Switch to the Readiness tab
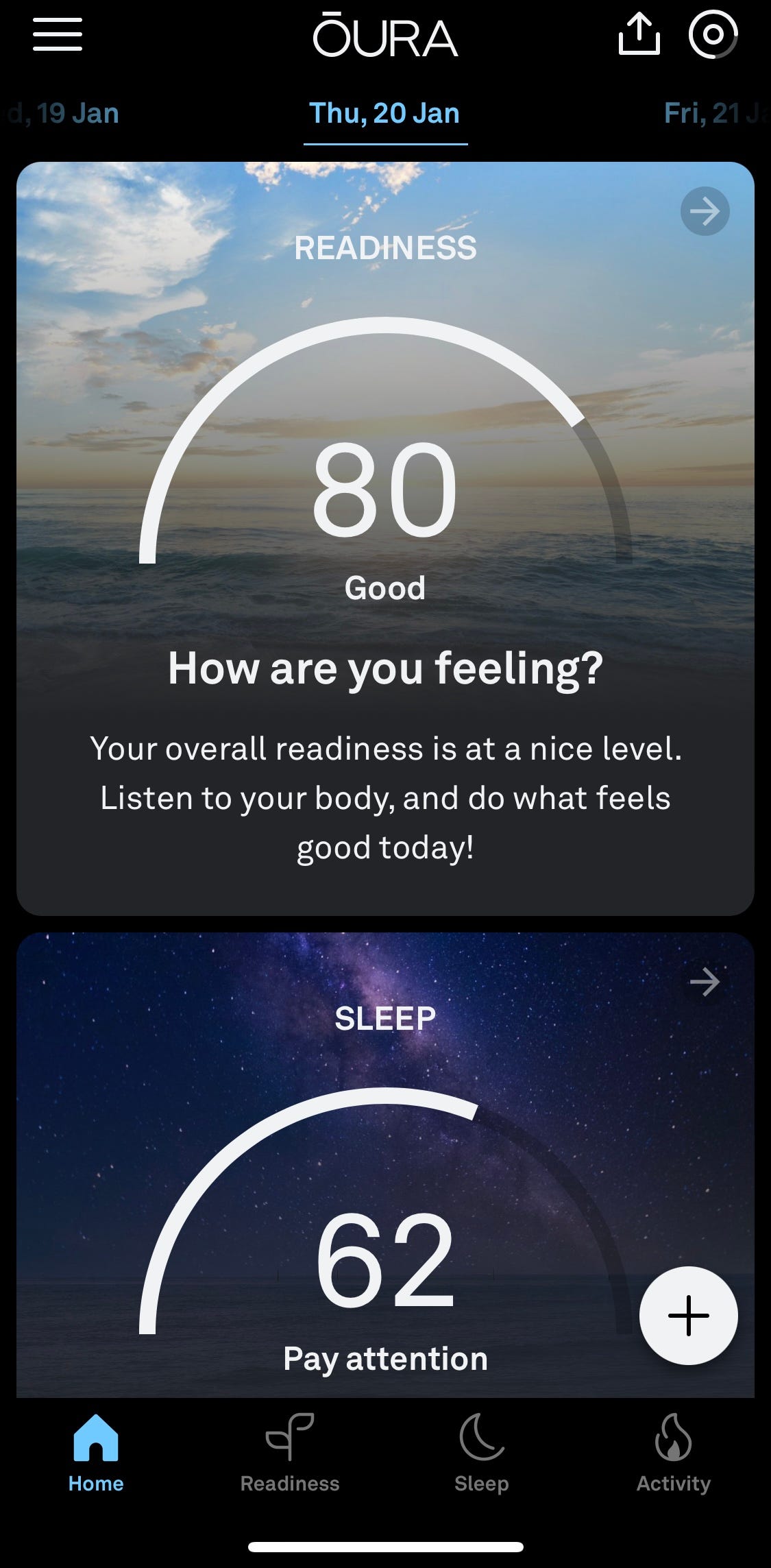771x1568 pixels. tap(289, 1454)
